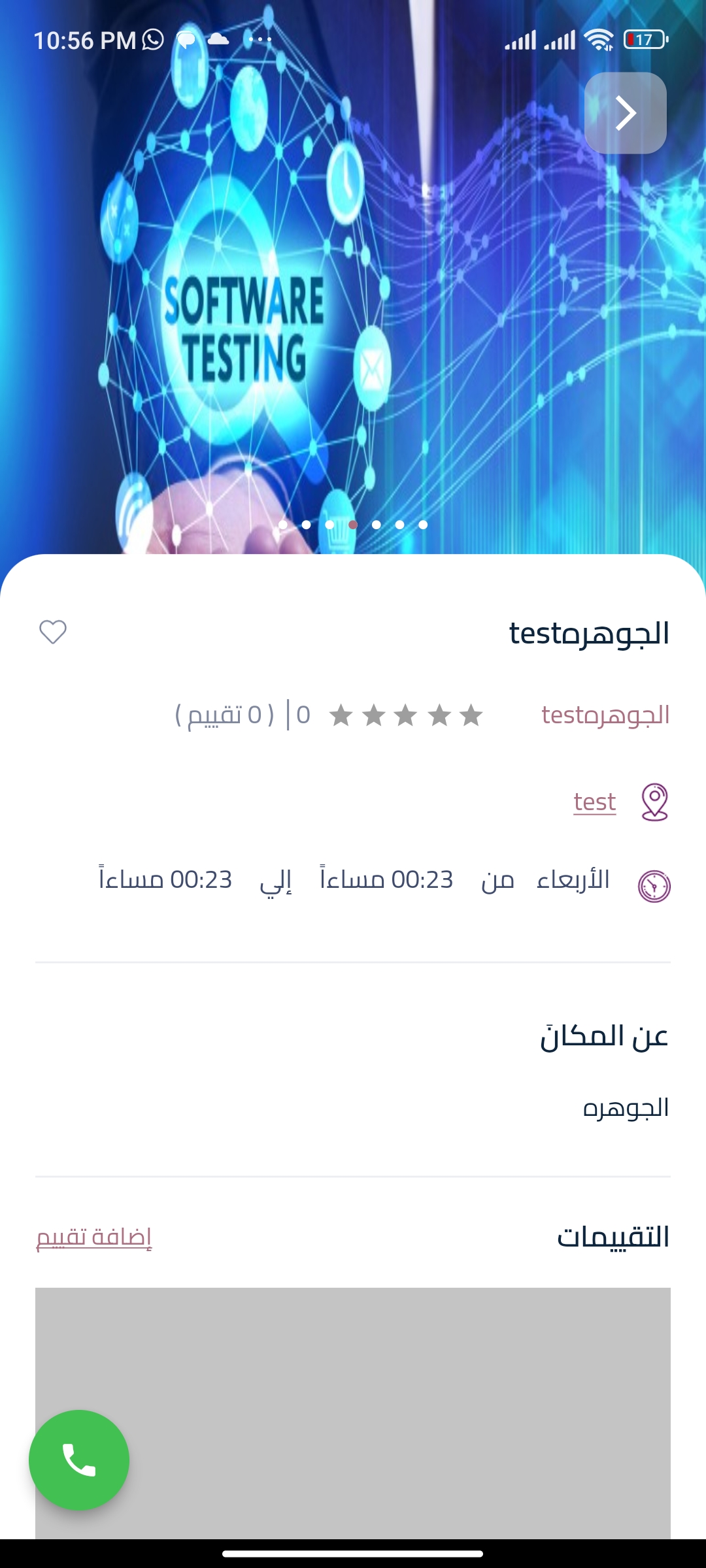This screenshot has width=706, height=1568.
Task: Call the place using the green phone button
Action: coord(79,1460)
